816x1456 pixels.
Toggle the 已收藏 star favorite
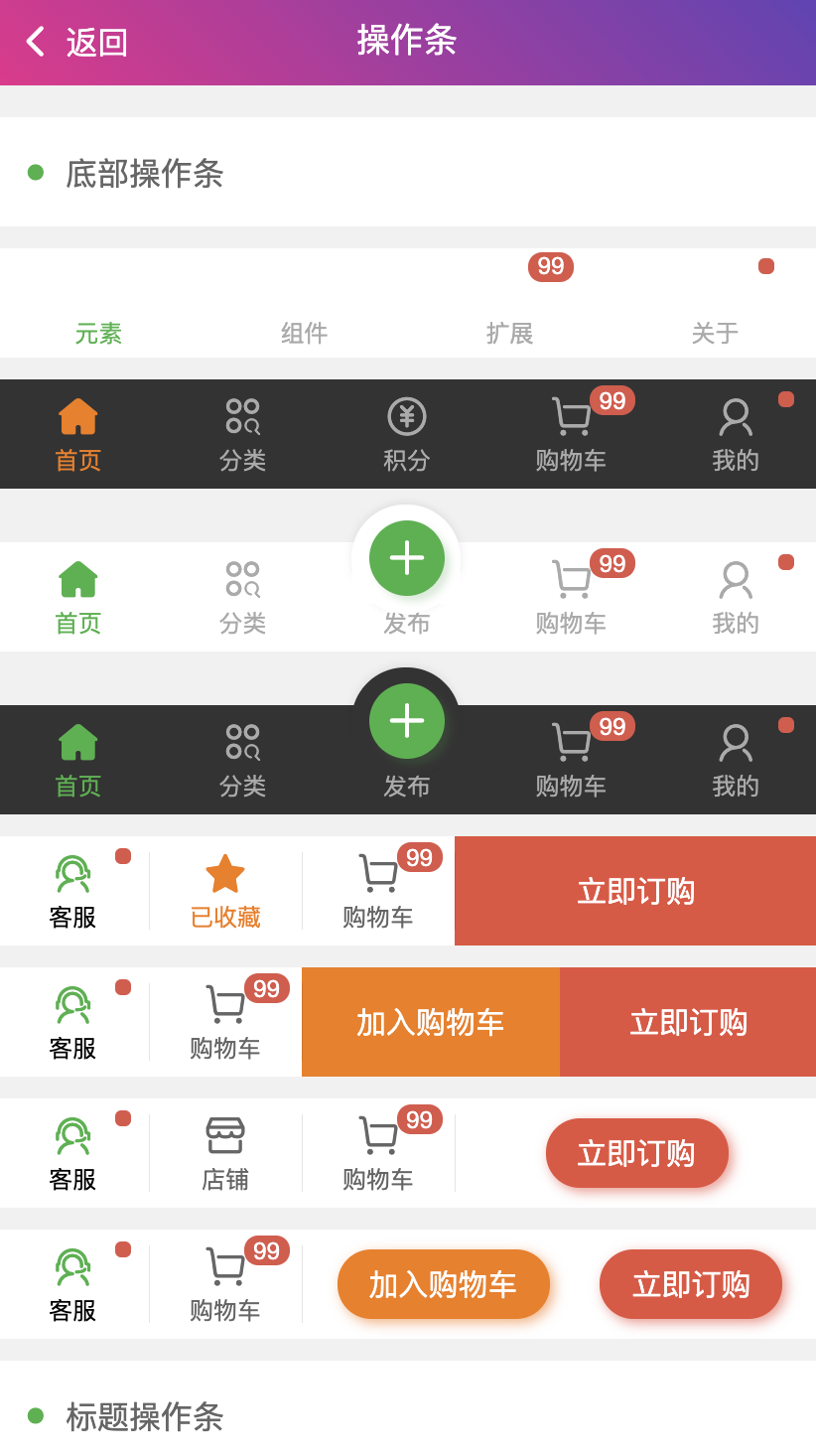(225, 891)
